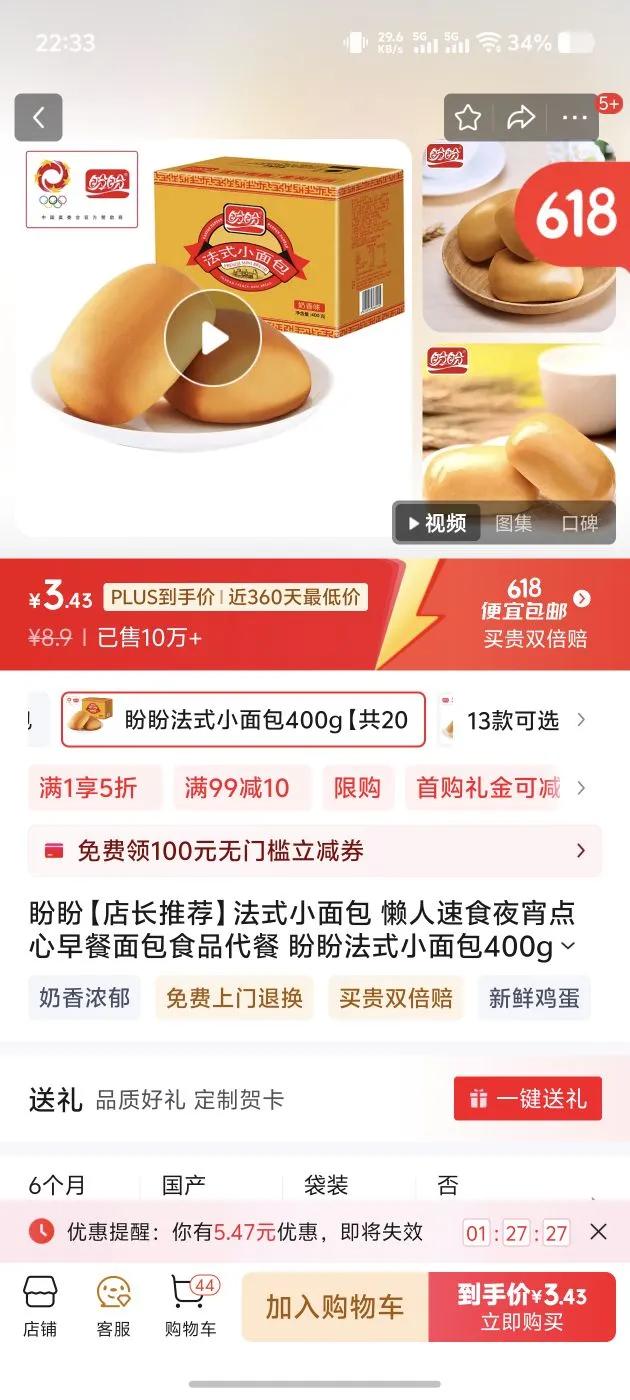Switch to the 口碑 reviews tab
The width and height of the screenshot is (630, 1400).
(x=579, y=523)
